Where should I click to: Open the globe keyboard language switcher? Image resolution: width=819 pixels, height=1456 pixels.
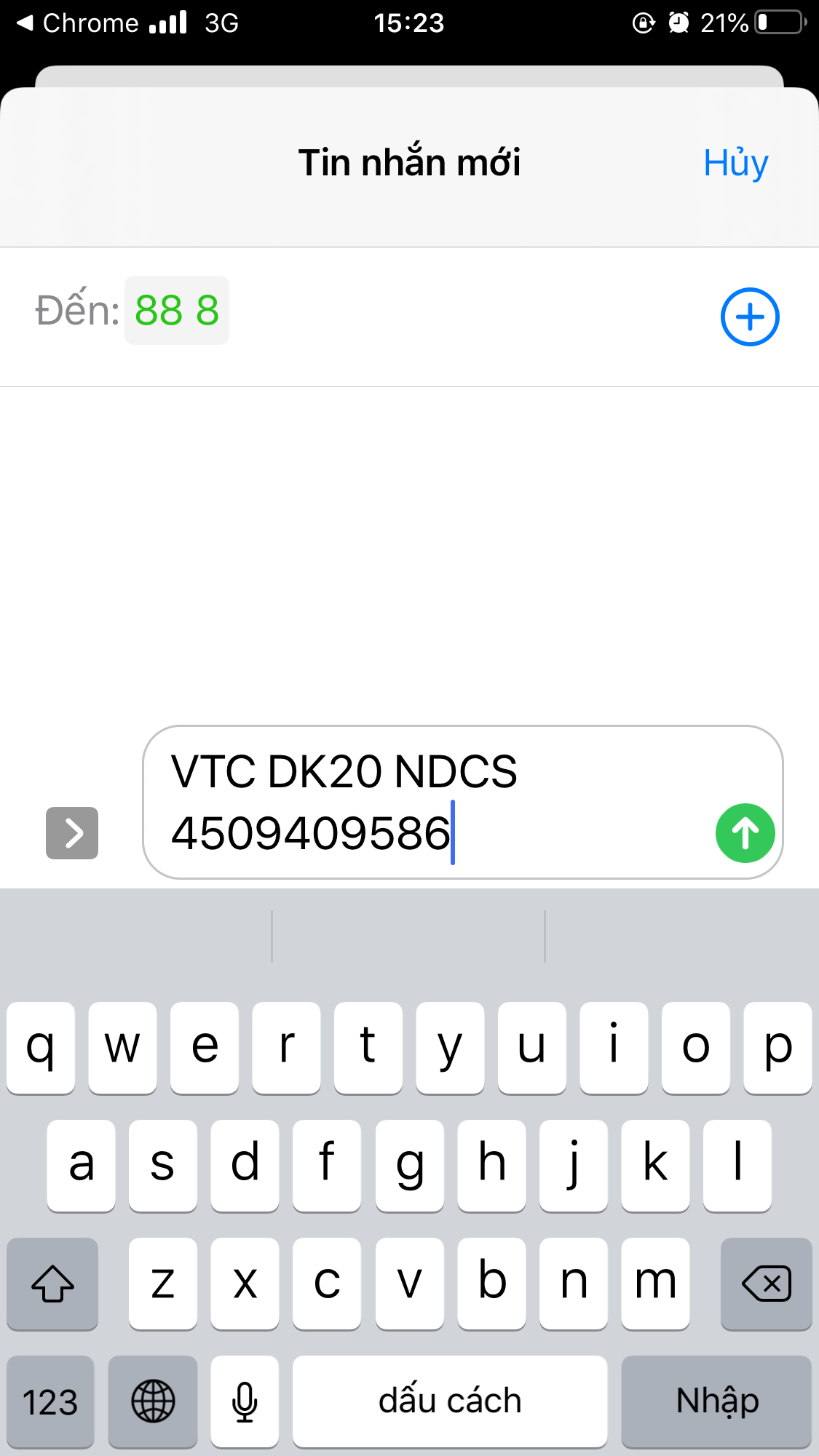pos(153,1401)
